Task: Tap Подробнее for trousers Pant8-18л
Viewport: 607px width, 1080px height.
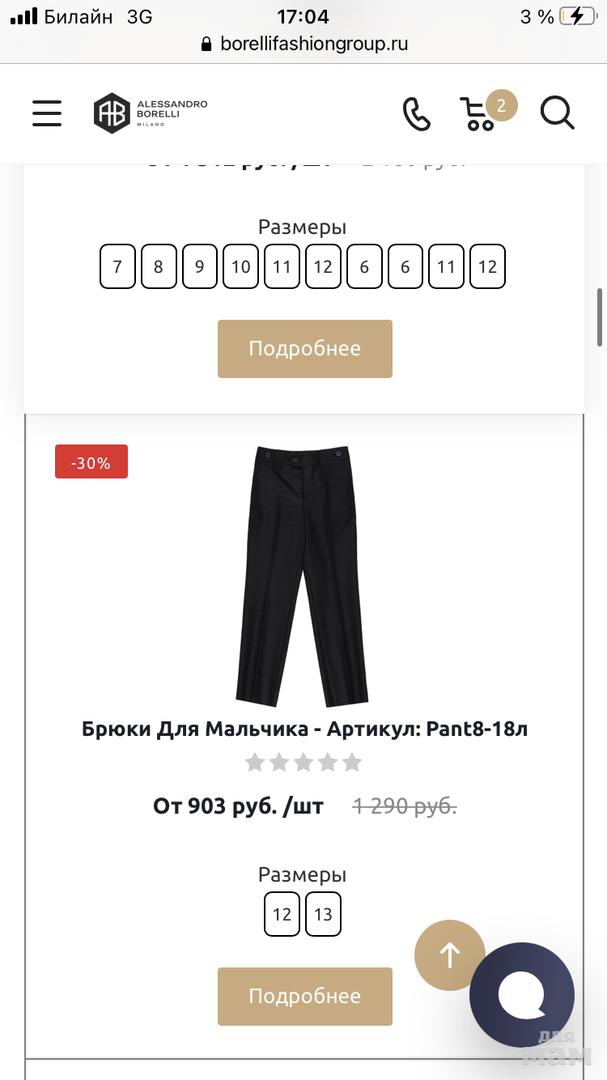Action: (x=304, y=996)
